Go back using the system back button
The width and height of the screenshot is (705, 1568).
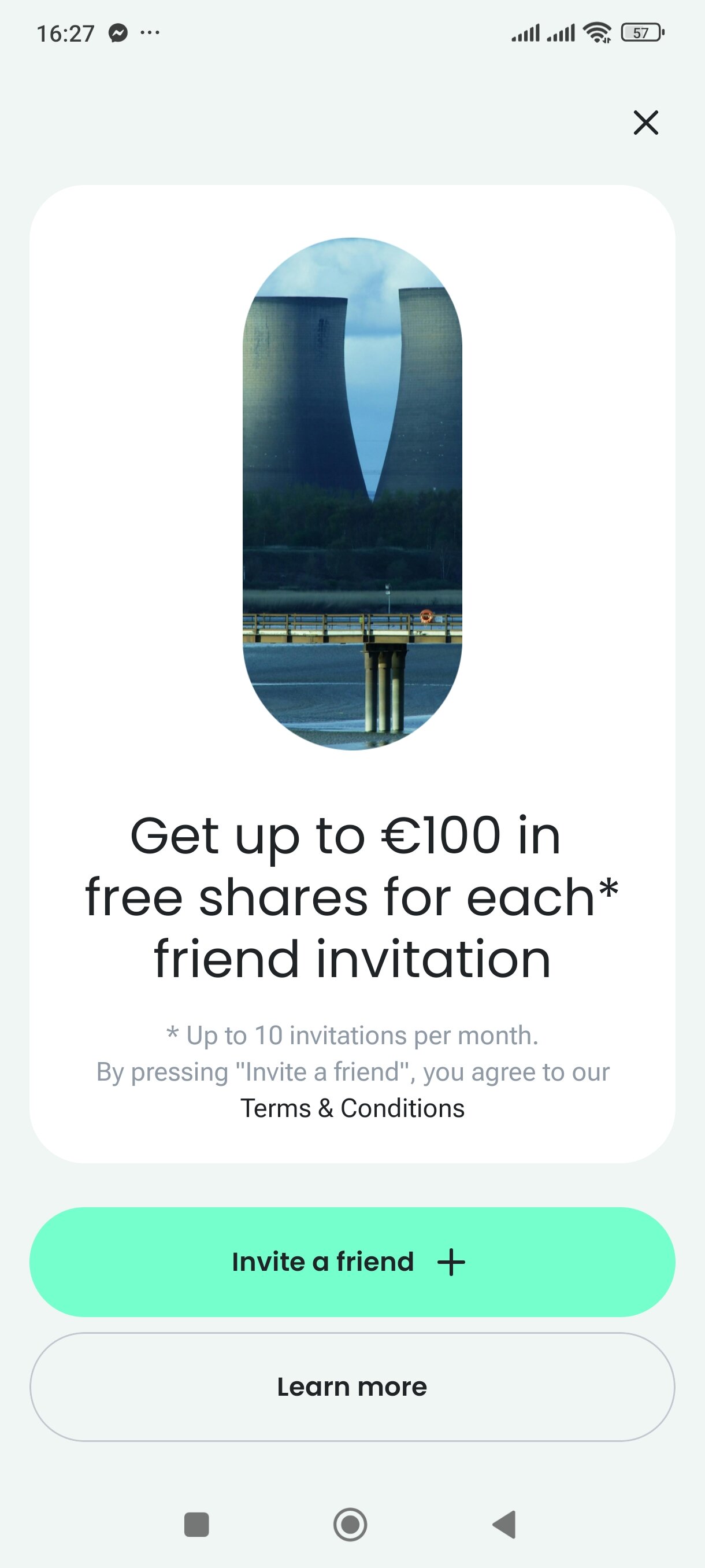click(x=504, y=1525)
